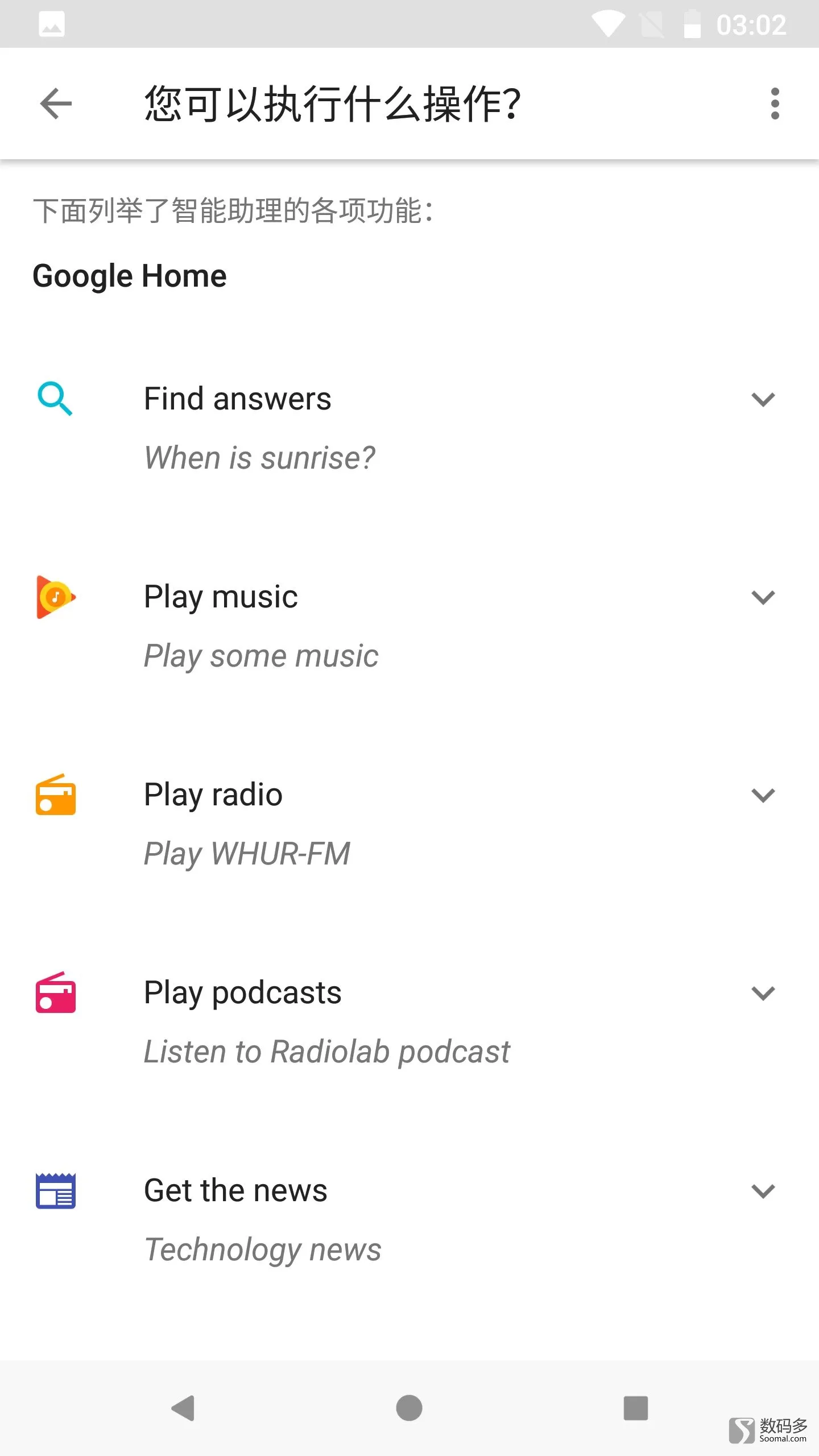Open recent apps from navigation bar
The width and height of the screenshot is (819, 1456).
pos(636,1408)
